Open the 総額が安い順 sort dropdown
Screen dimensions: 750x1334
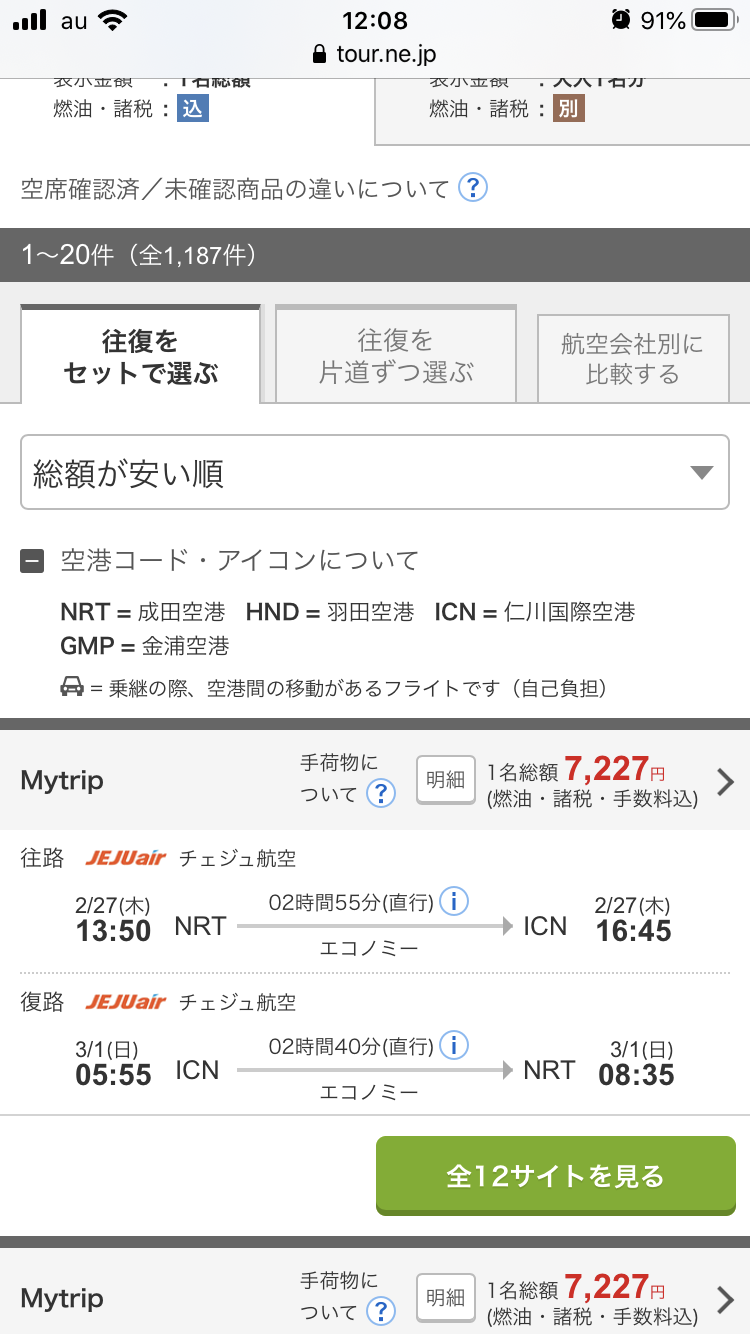(375, 473)
